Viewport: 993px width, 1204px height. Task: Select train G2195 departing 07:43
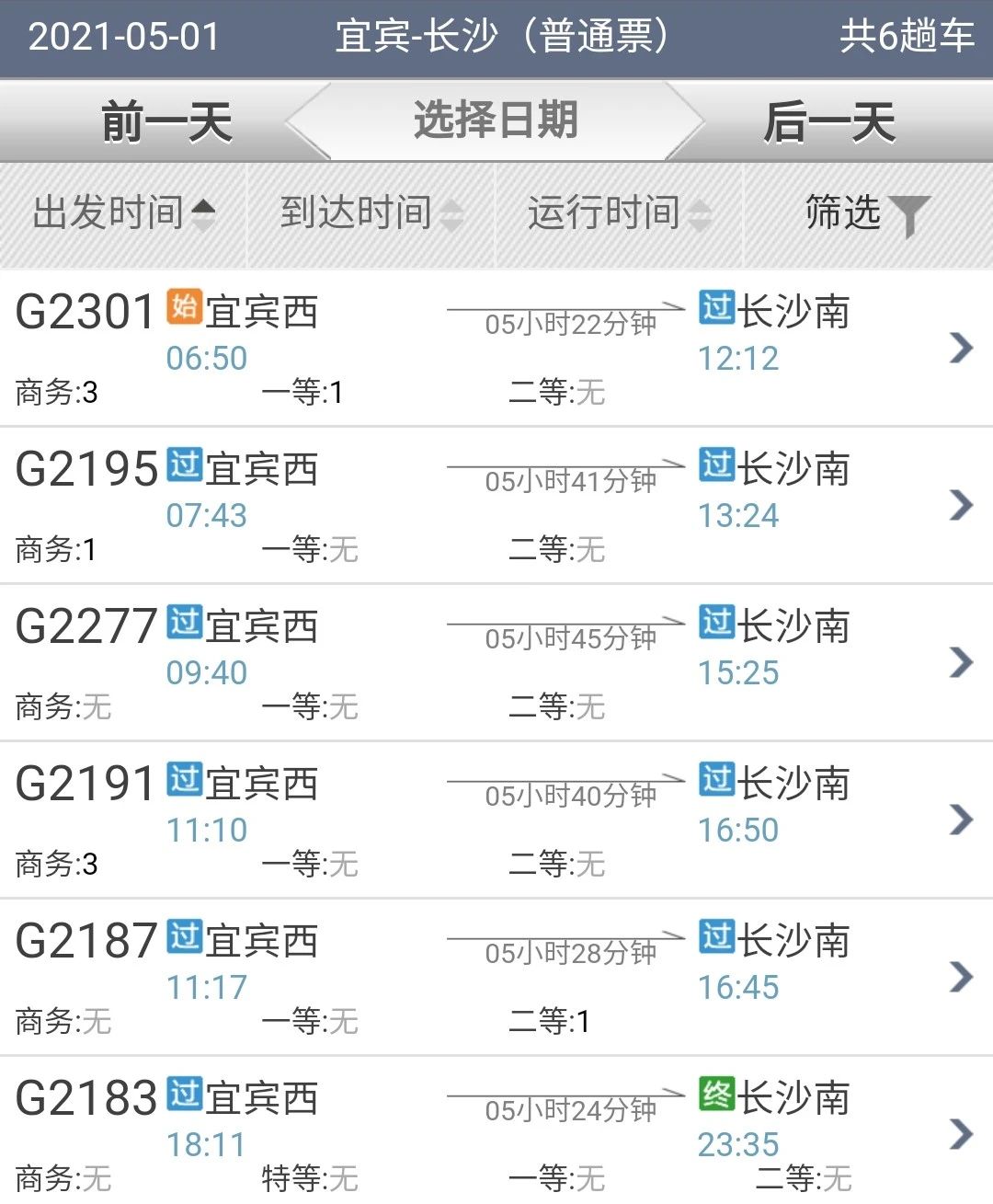(496, 505)
